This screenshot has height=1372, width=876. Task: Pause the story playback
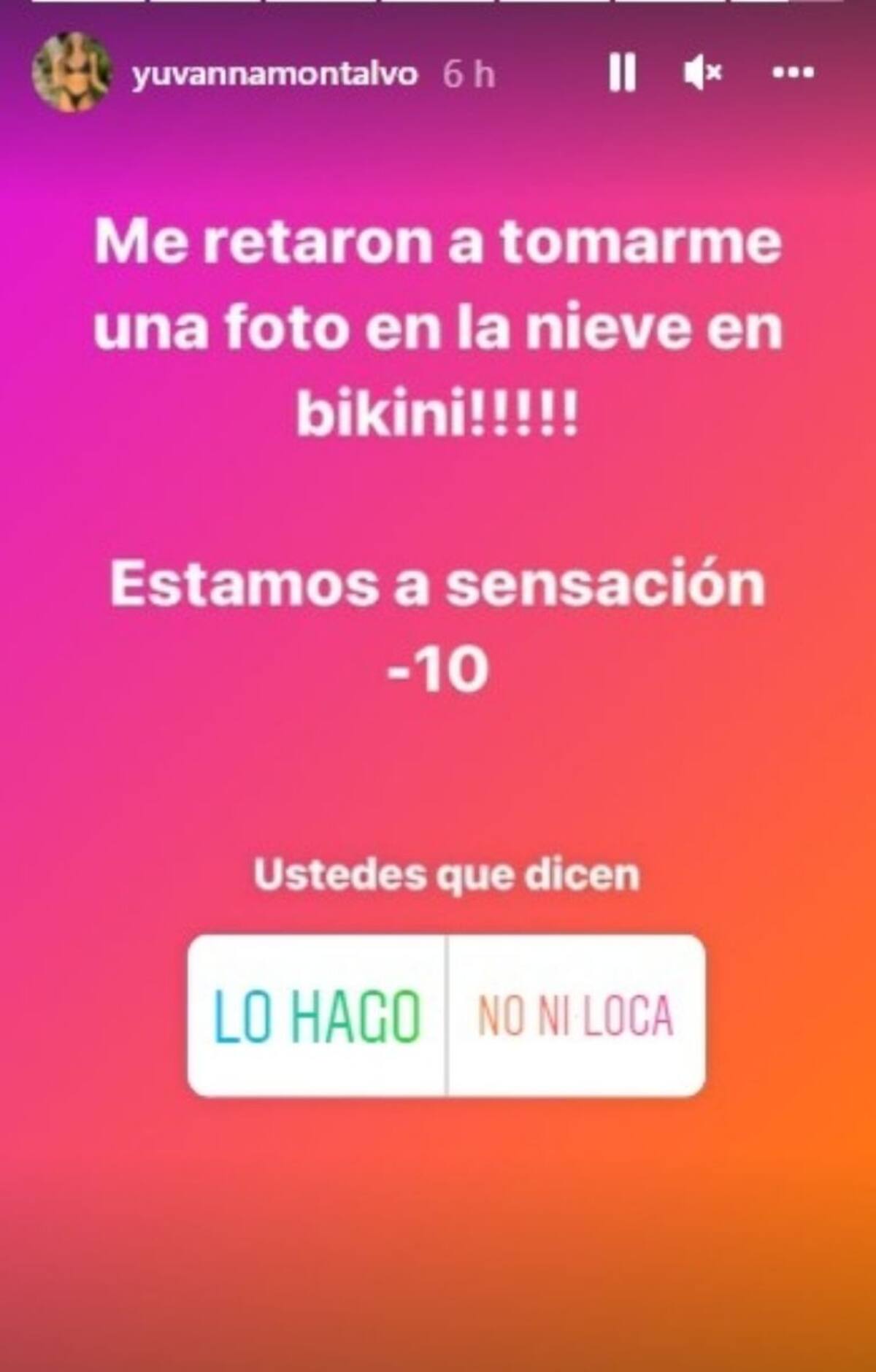click(x=622, y=72)
